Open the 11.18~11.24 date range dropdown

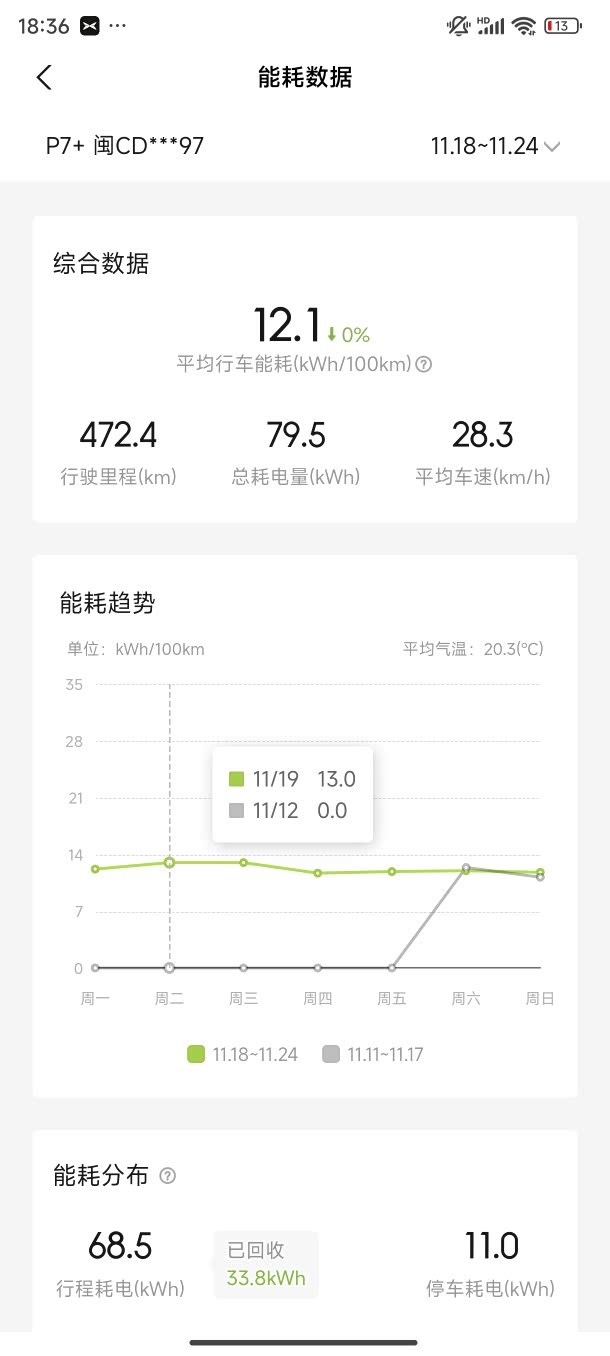tap(495, 146)
